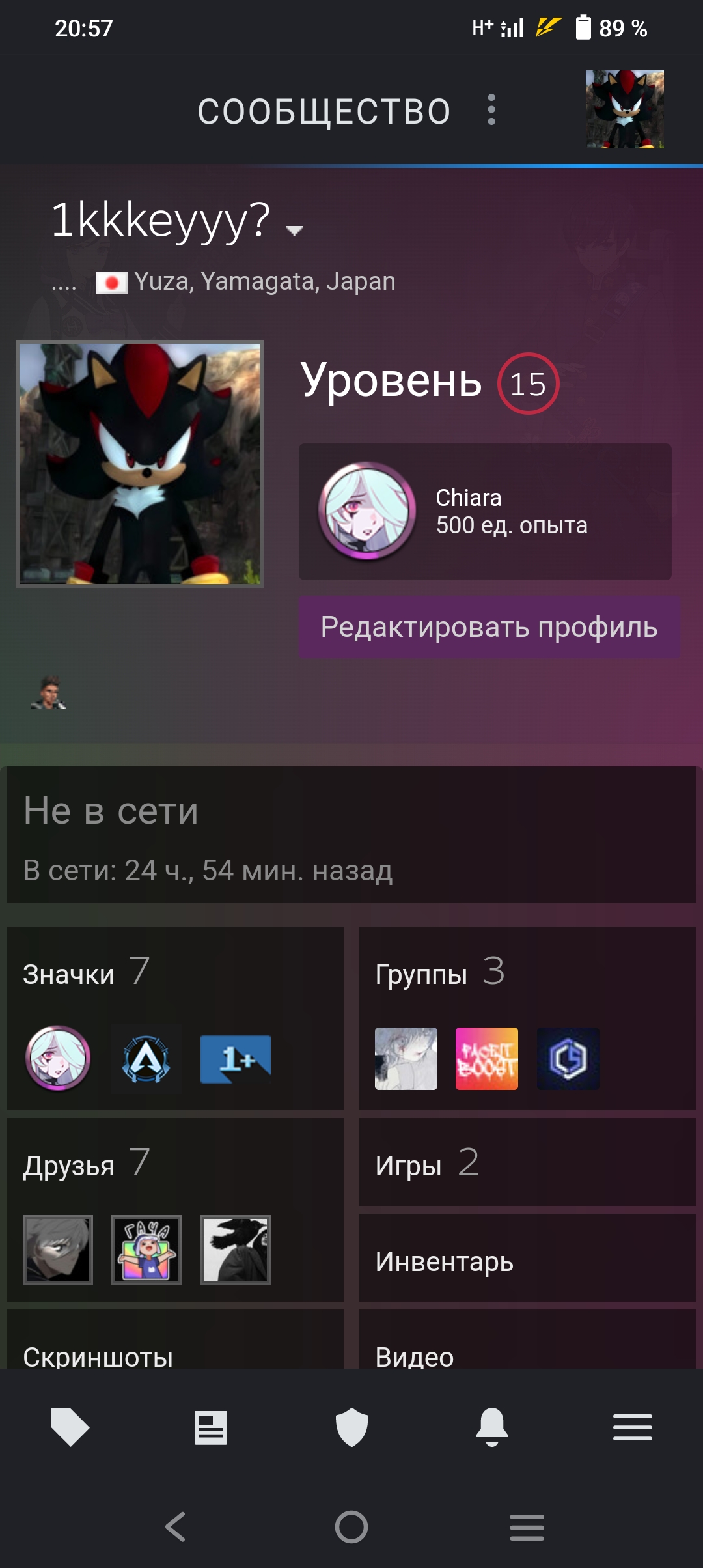Open the three-dot overflow menu beside Сообщество
703x1568 pixels.
click(491, 109)
